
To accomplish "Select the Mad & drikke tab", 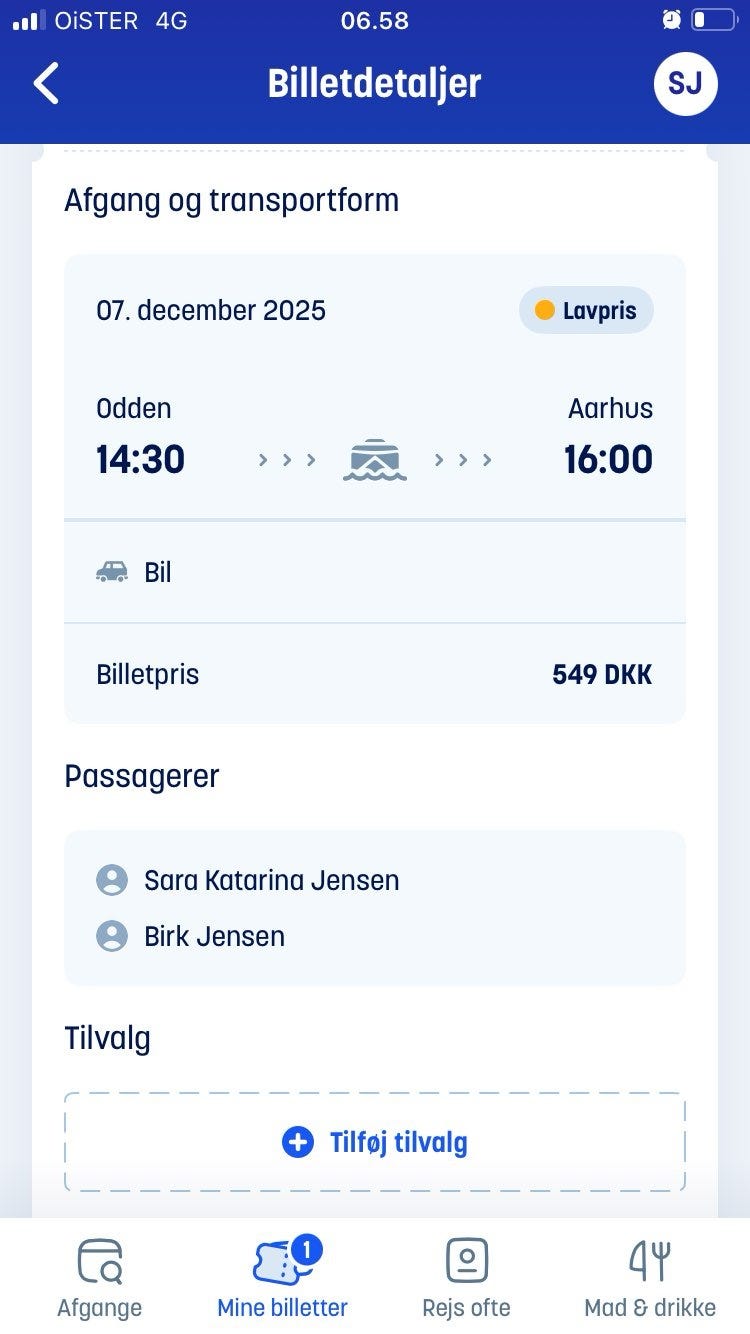I will coord(650,1278).
